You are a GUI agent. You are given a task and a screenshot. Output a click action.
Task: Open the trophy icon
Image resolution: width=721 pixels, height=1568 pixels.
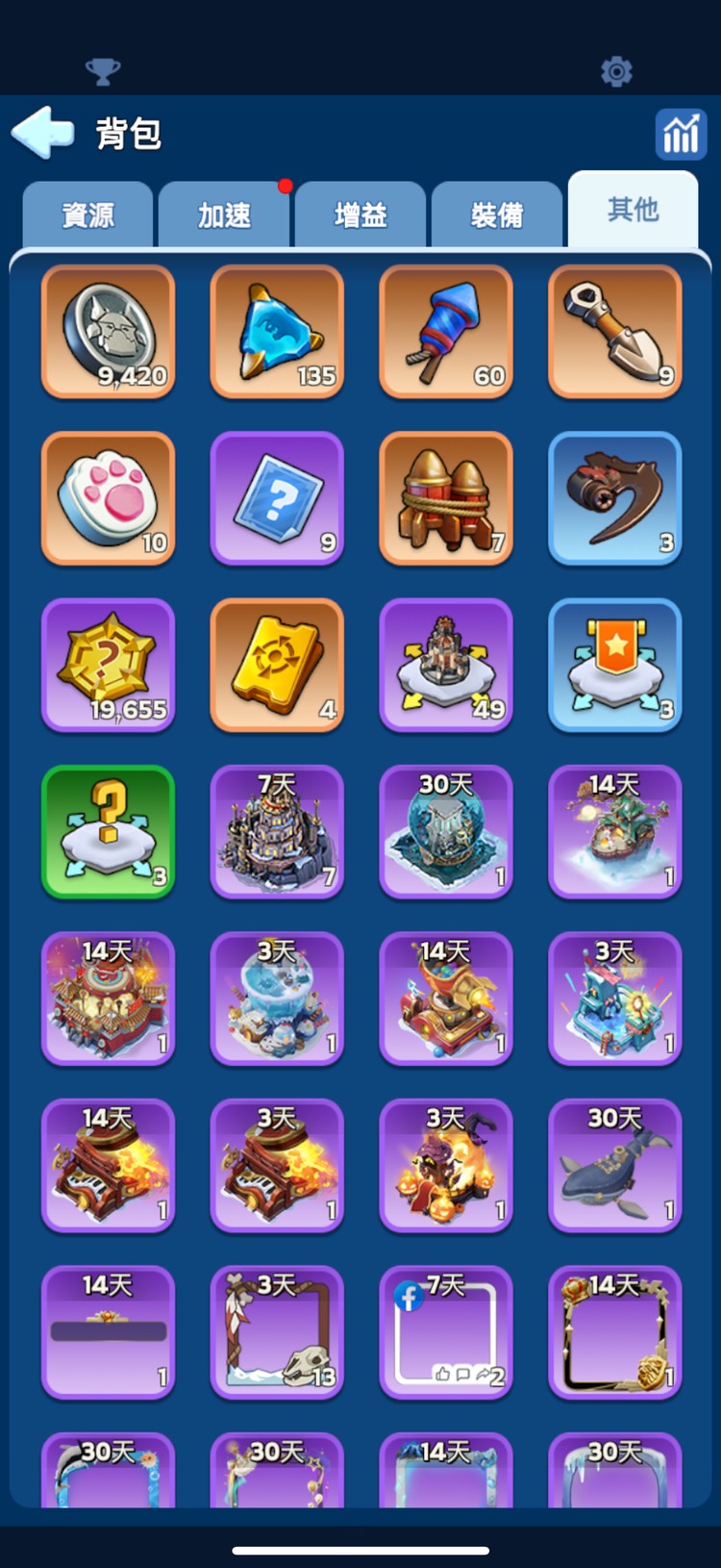[x=103, y=71]
